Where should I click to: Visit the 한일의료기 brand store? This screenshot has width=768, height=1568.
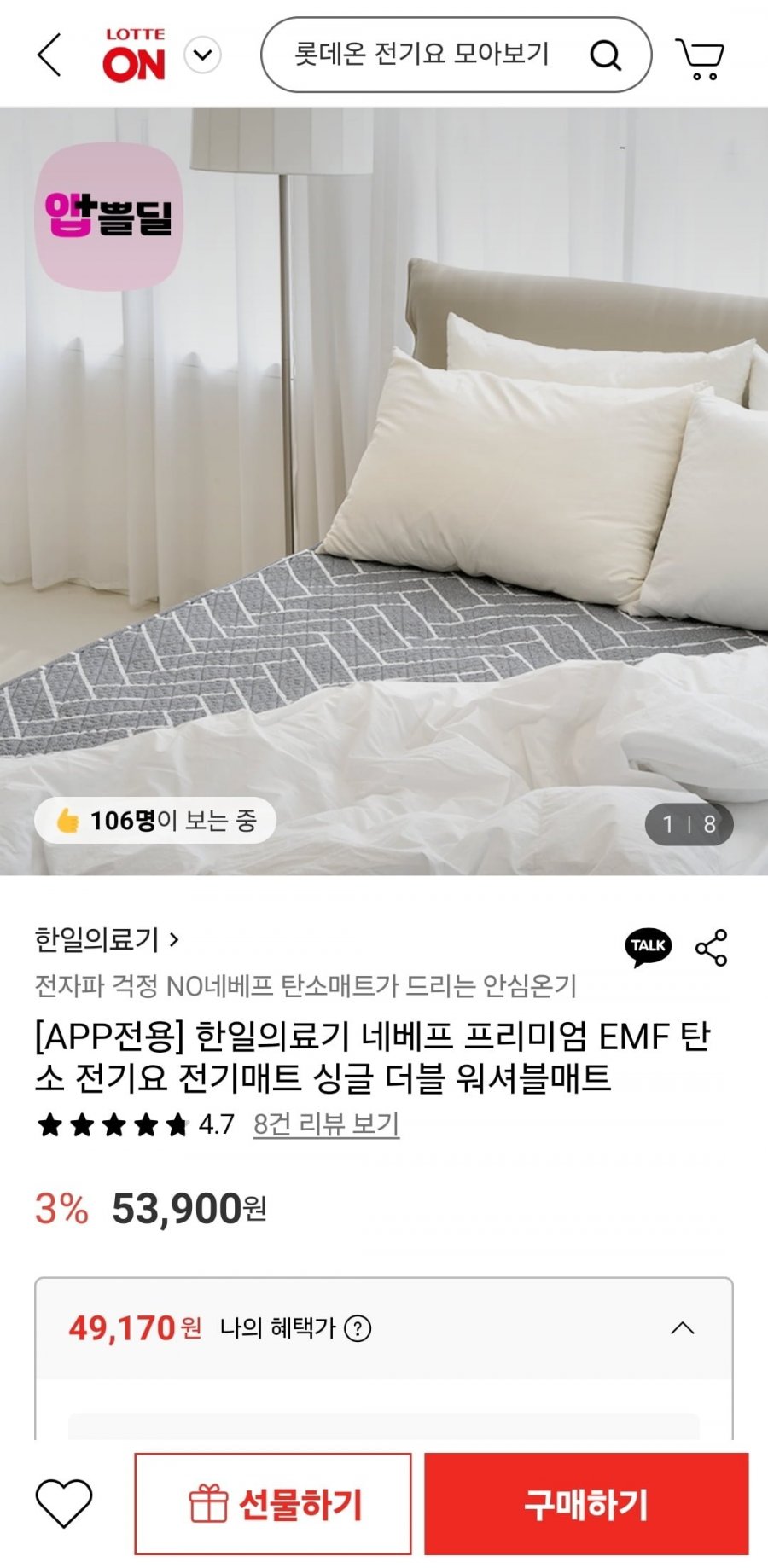click(x=107, y=939)
